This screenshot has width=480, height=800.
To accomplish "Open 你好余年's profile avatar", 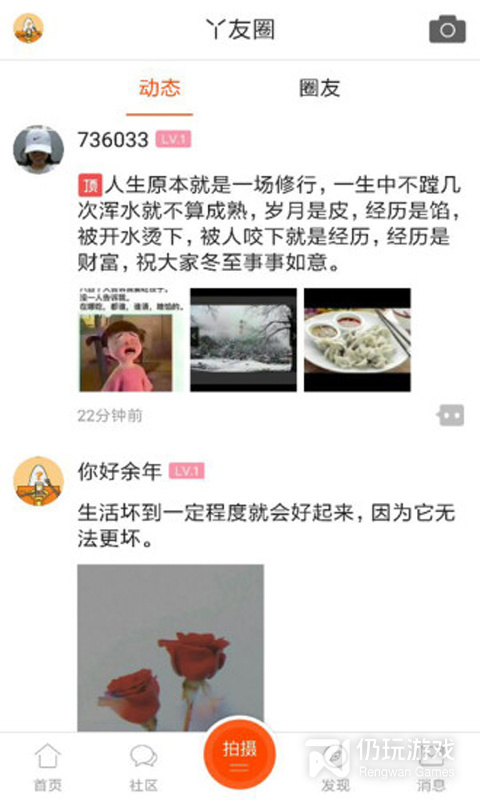I will tap(38, 481).
